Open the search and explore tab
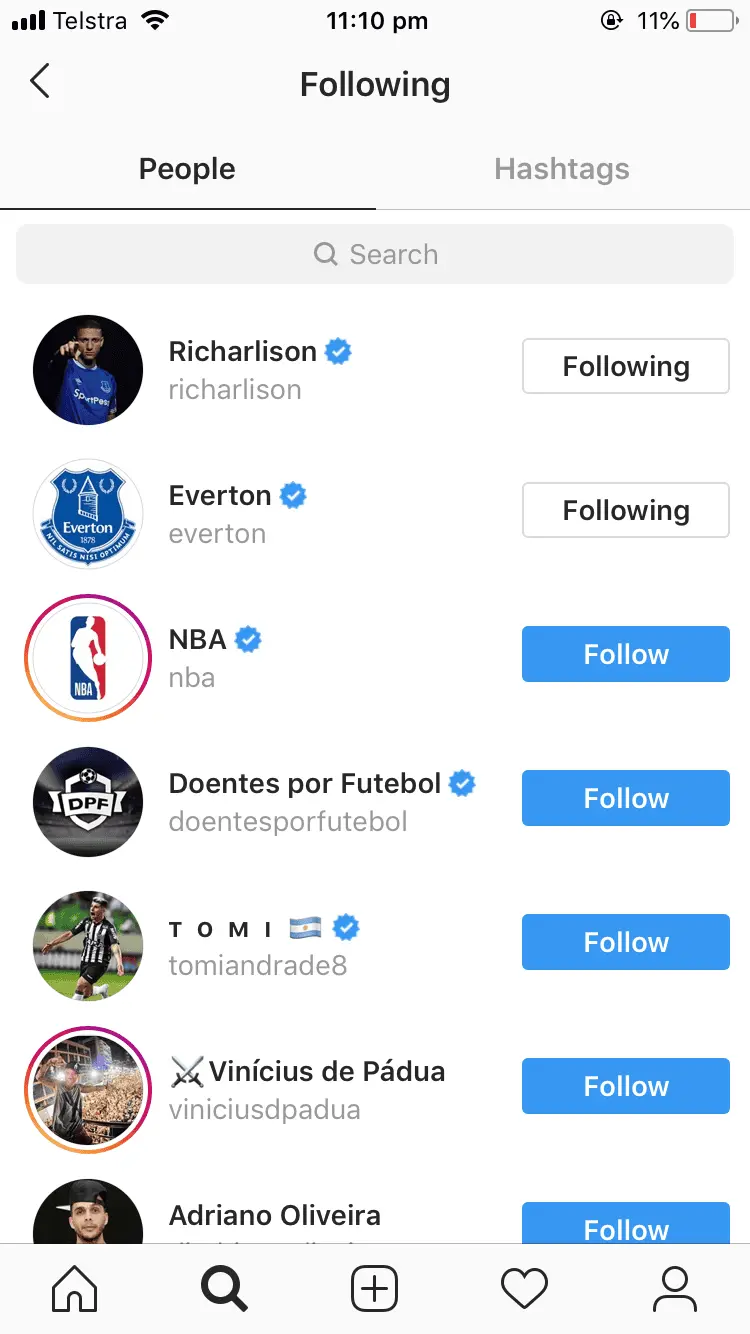The width and height of the screenshot is (750, 1334). pyautogui.click(x=224, y=1288)
